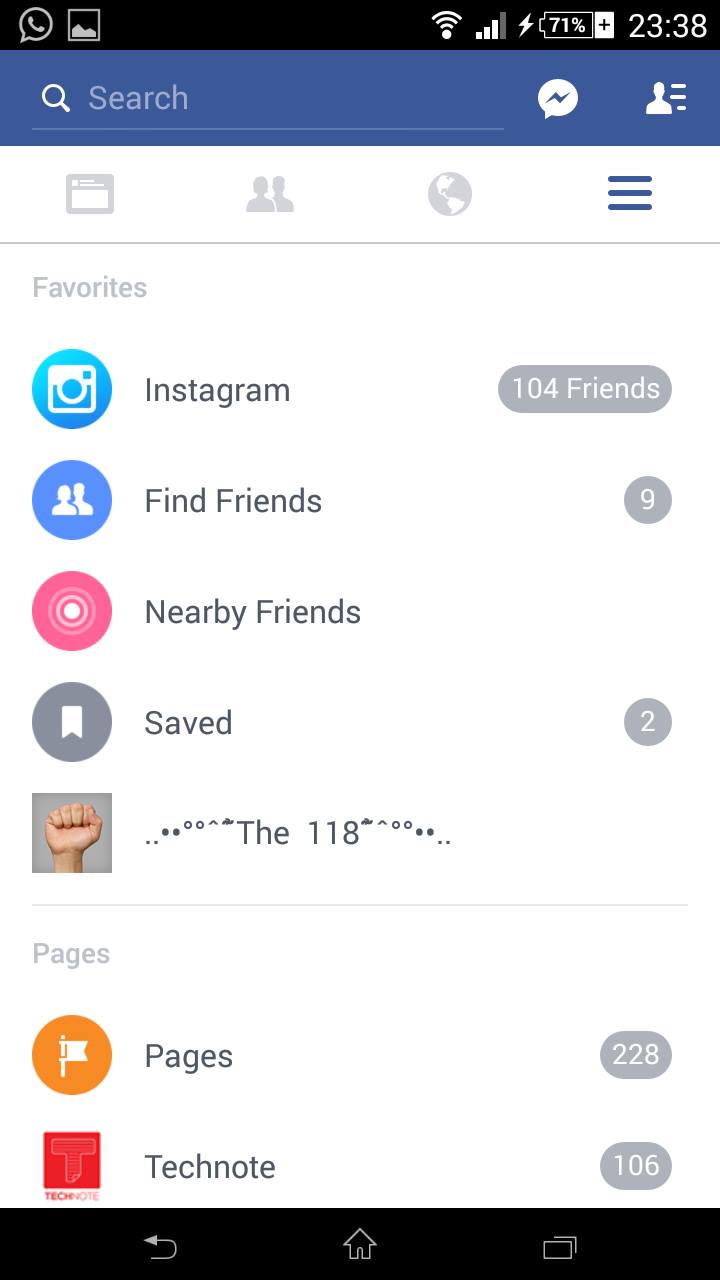Image resolution: width=720 pixels, height=1280 pixels.
Task: Open Saved items
Action: [x=360, y=722]
